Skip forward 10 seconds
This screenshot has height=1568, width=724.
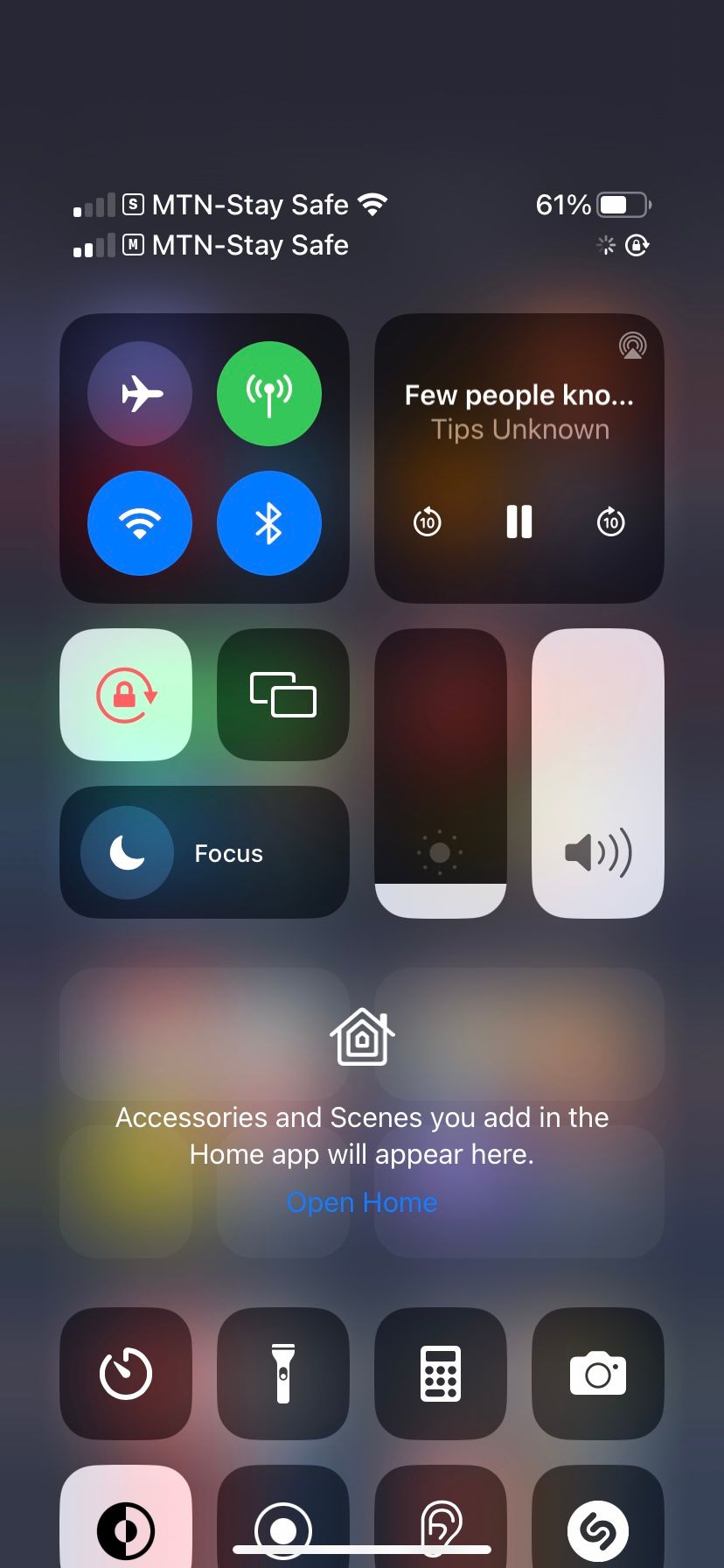[x=610, y=522]
